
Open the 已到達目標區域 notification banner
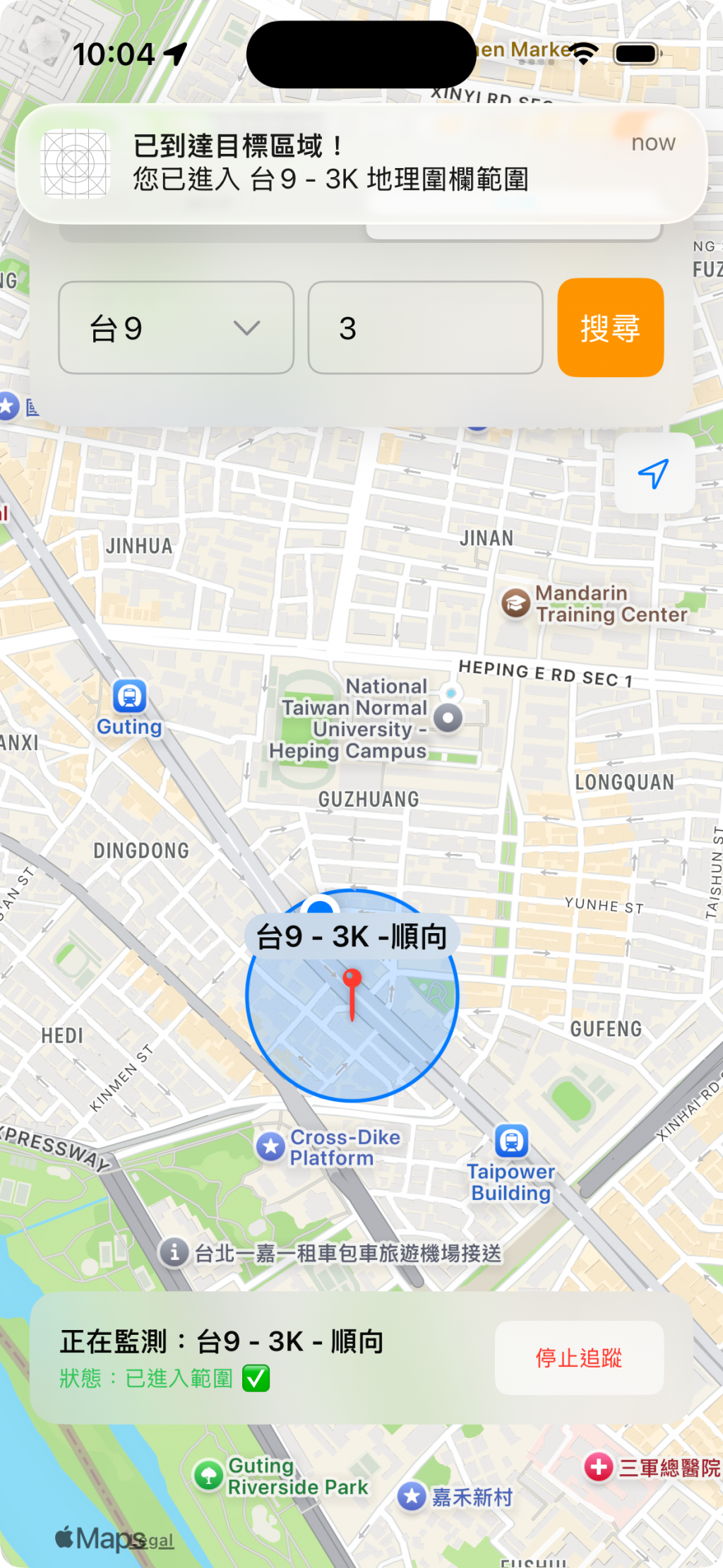[361, 164]
